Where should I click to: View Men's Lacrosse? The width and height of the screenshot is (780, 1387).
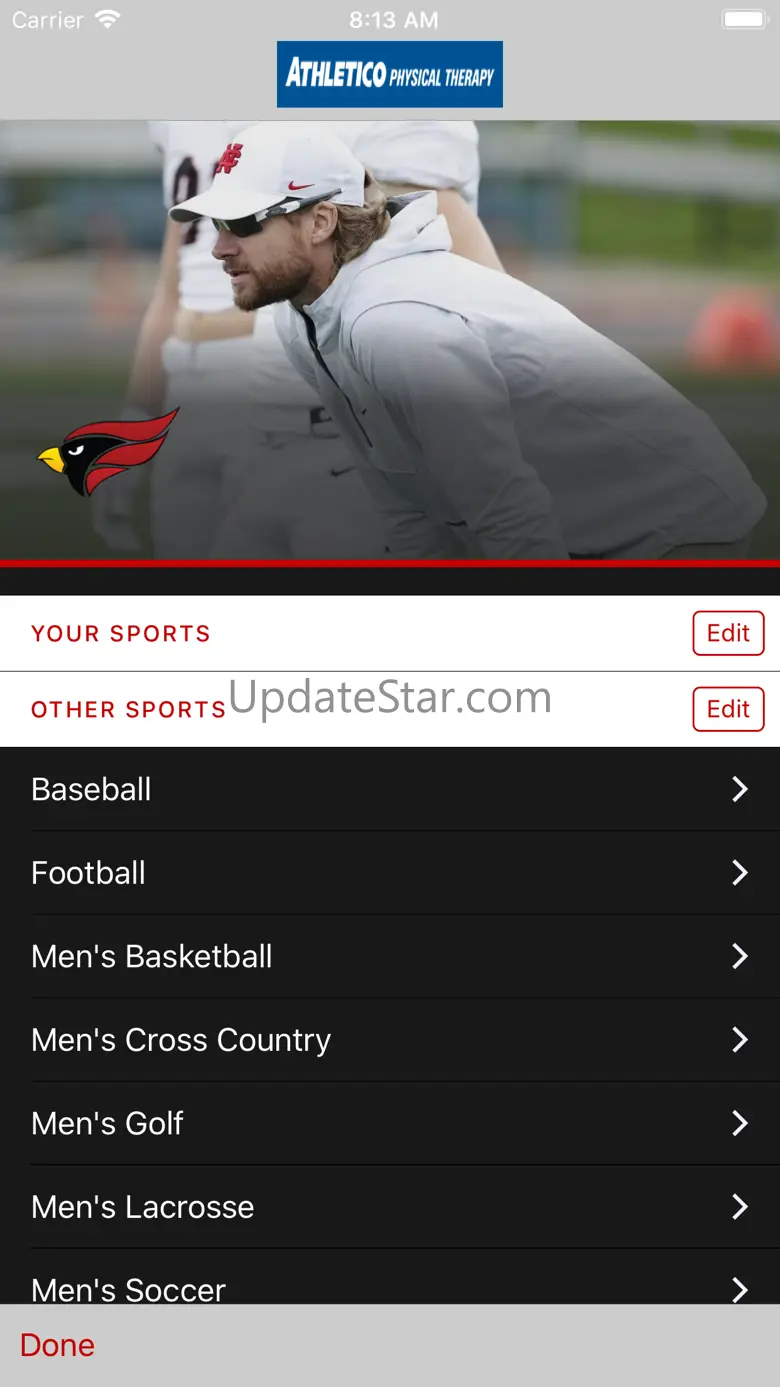390,1207
